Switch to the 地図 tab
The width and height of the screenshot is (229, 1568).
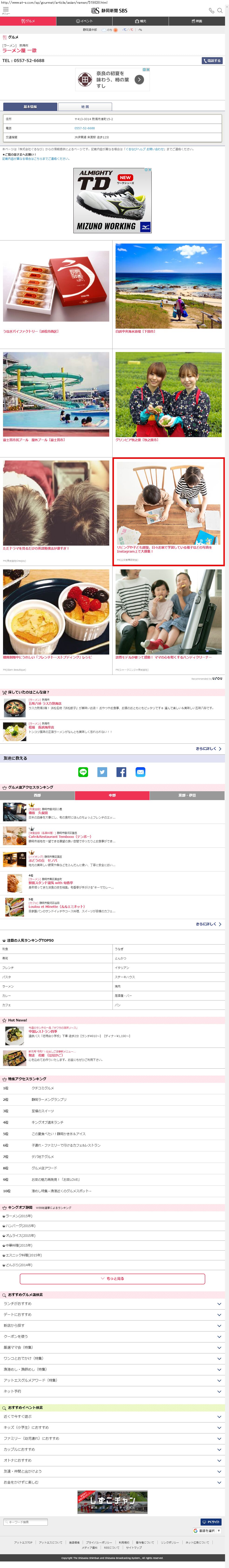click(x=85, y=107)
